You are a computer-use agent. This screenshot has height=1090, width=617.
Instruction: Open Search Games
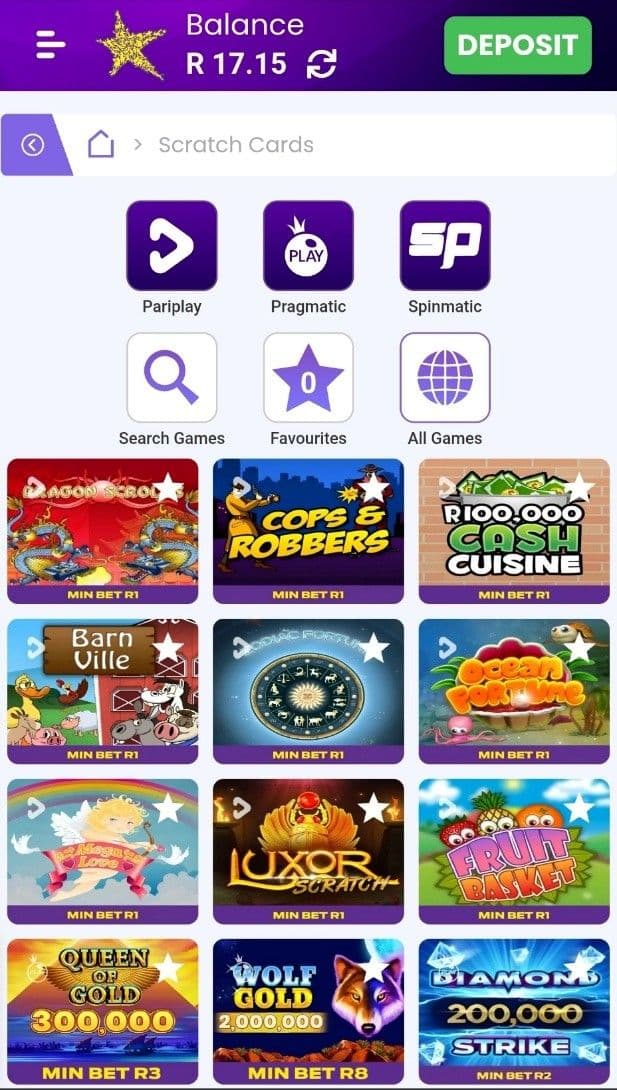[x=172, y=378]
